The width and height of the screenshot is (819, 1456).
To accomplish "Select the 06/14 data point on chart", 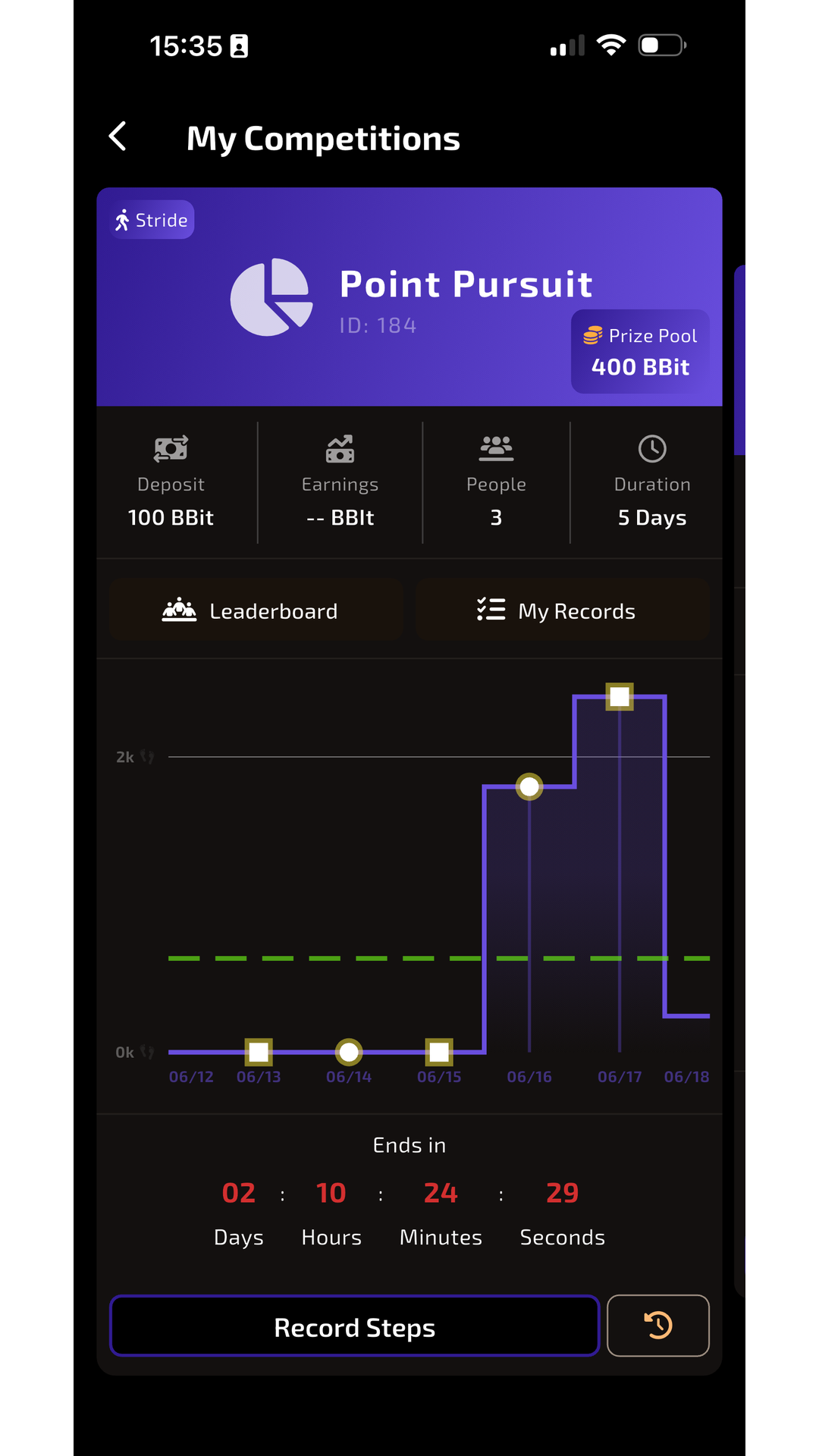I will (349, 1053).
